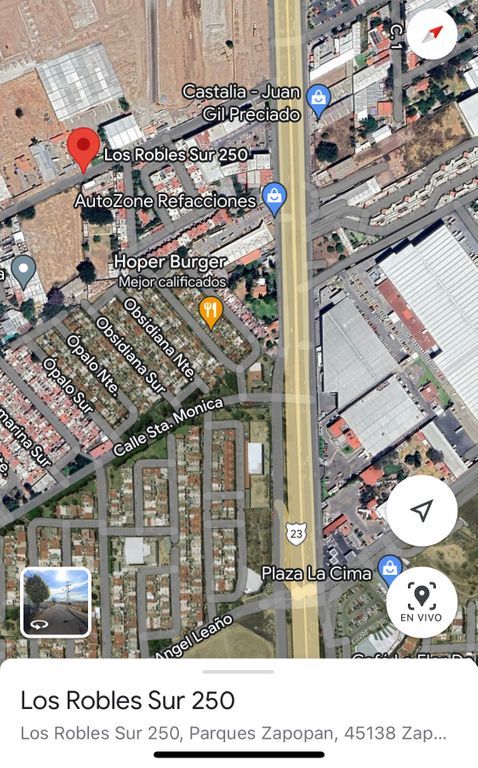478x768 pixels.
Task: Center map on my current location
Action: pyautogui.click(x=422, y=510)
